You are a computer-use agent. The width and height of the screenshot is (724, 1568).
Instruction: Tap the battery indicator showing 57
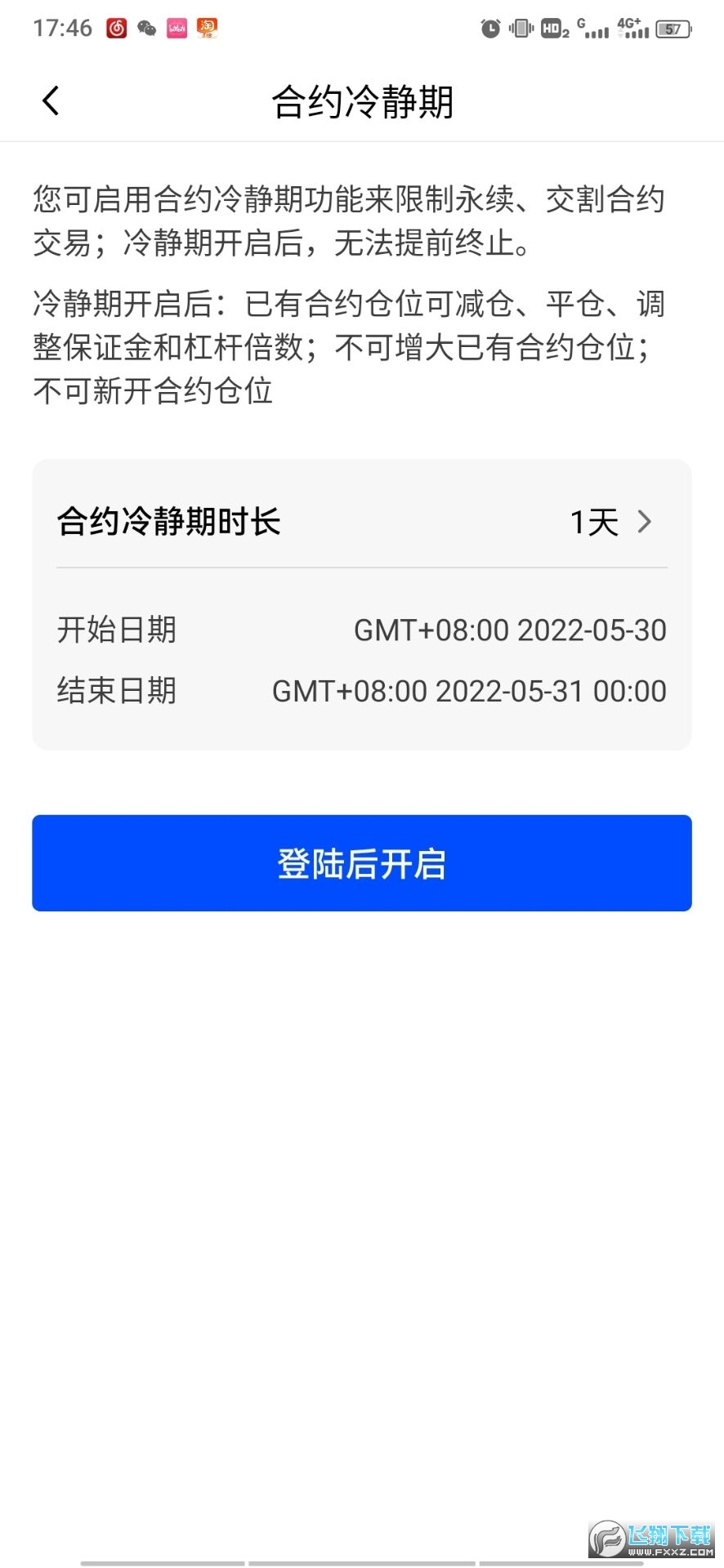(x=673, y=29)
